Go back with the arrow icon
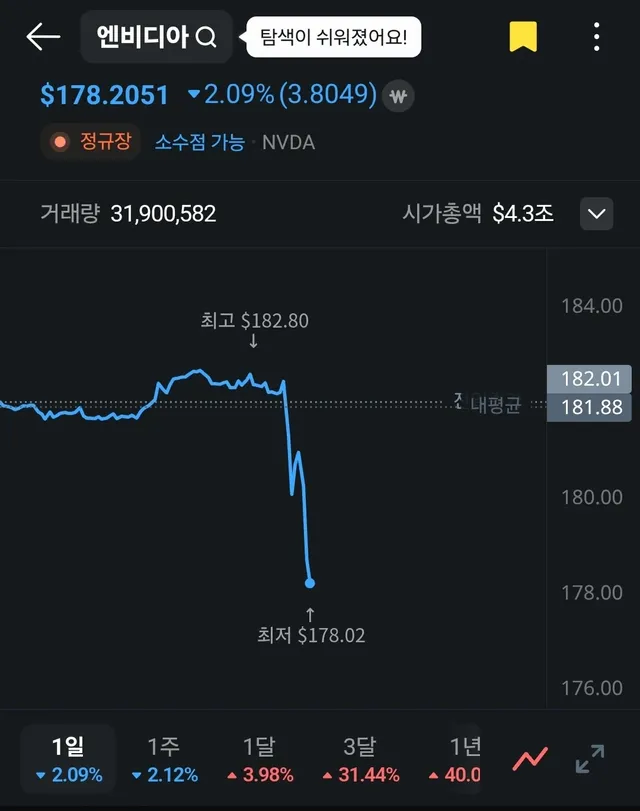The image size is (640, 811). [43, 38]
